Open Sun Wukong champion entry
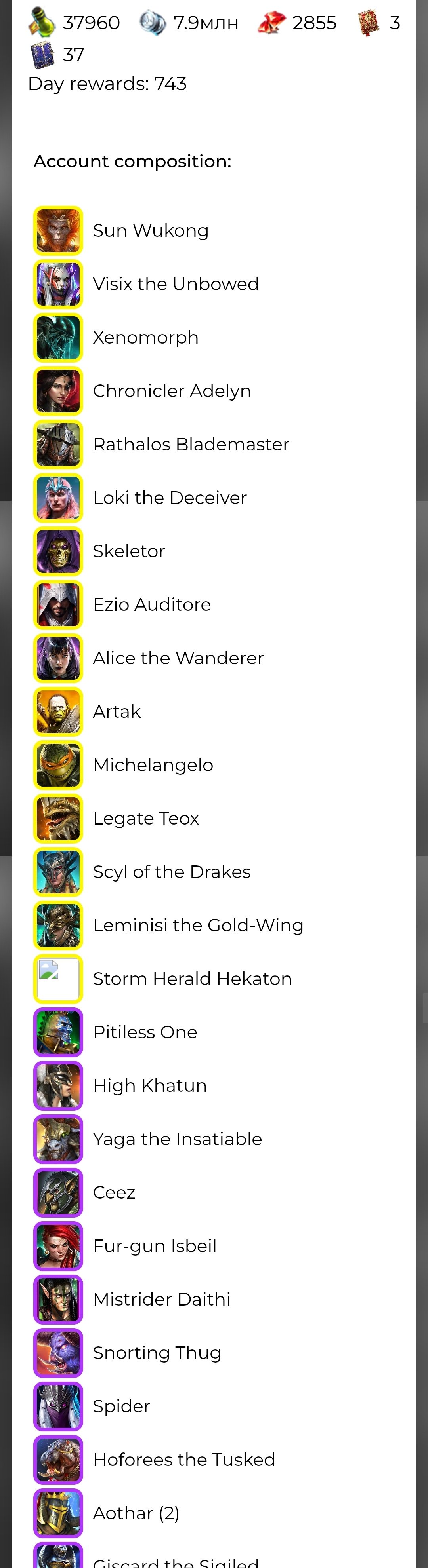Viewport: 428px width, 1568px height. [151, 231]
